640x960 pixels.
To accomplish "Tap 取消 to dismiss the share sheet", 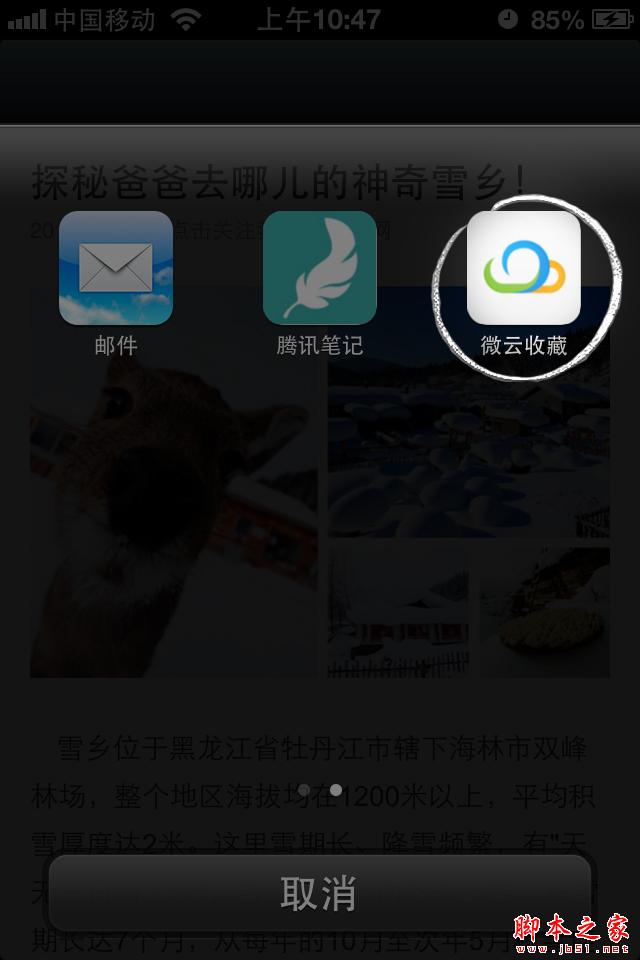I will [319, 894].
